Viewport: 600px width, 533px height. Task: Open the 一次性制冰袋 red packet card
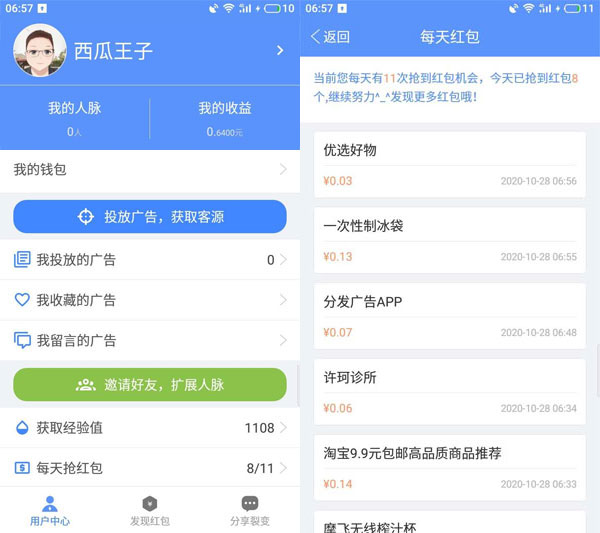point(450,240)
